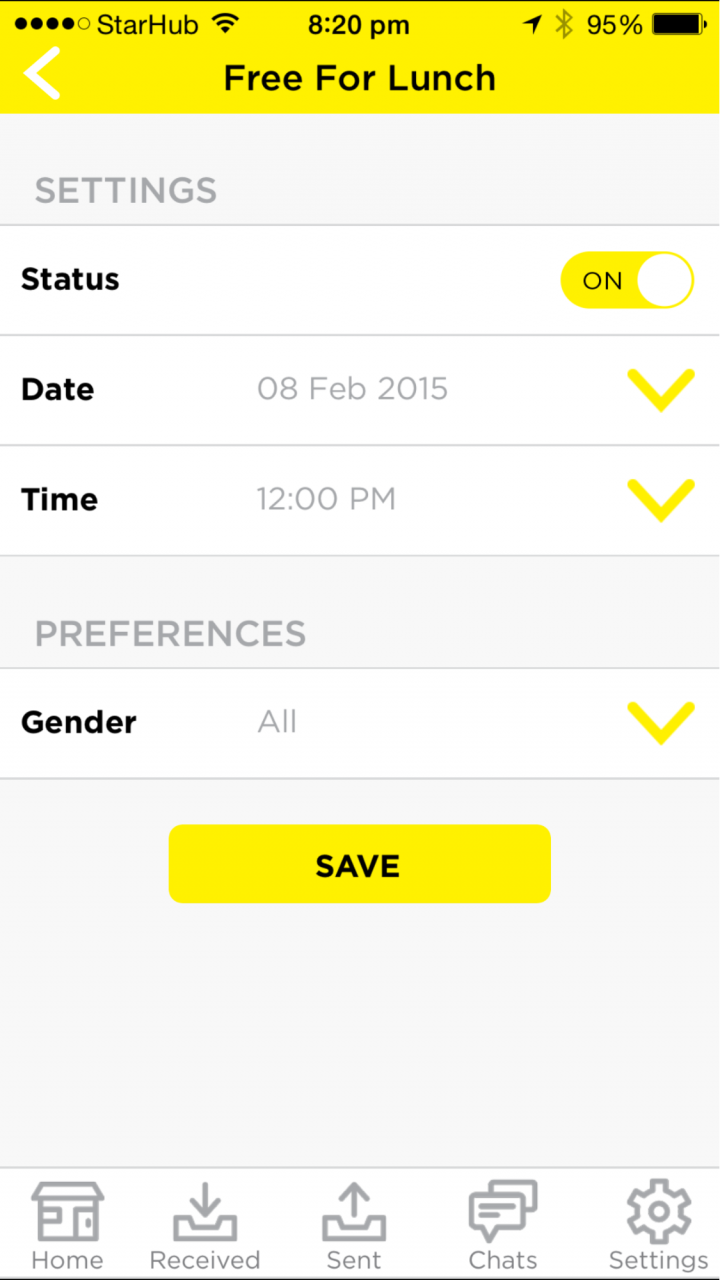
Task: Tap the SAVE button
Action: (359, 864)
